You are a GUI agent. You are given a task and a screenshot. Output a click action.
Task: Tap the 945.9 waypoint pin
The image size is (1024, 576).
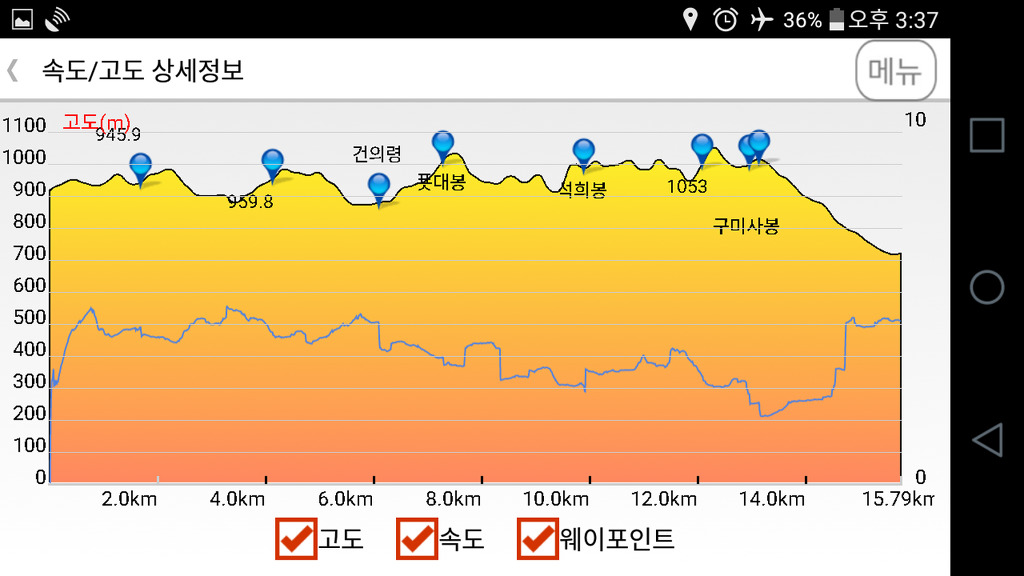click(x=141, y=167)
